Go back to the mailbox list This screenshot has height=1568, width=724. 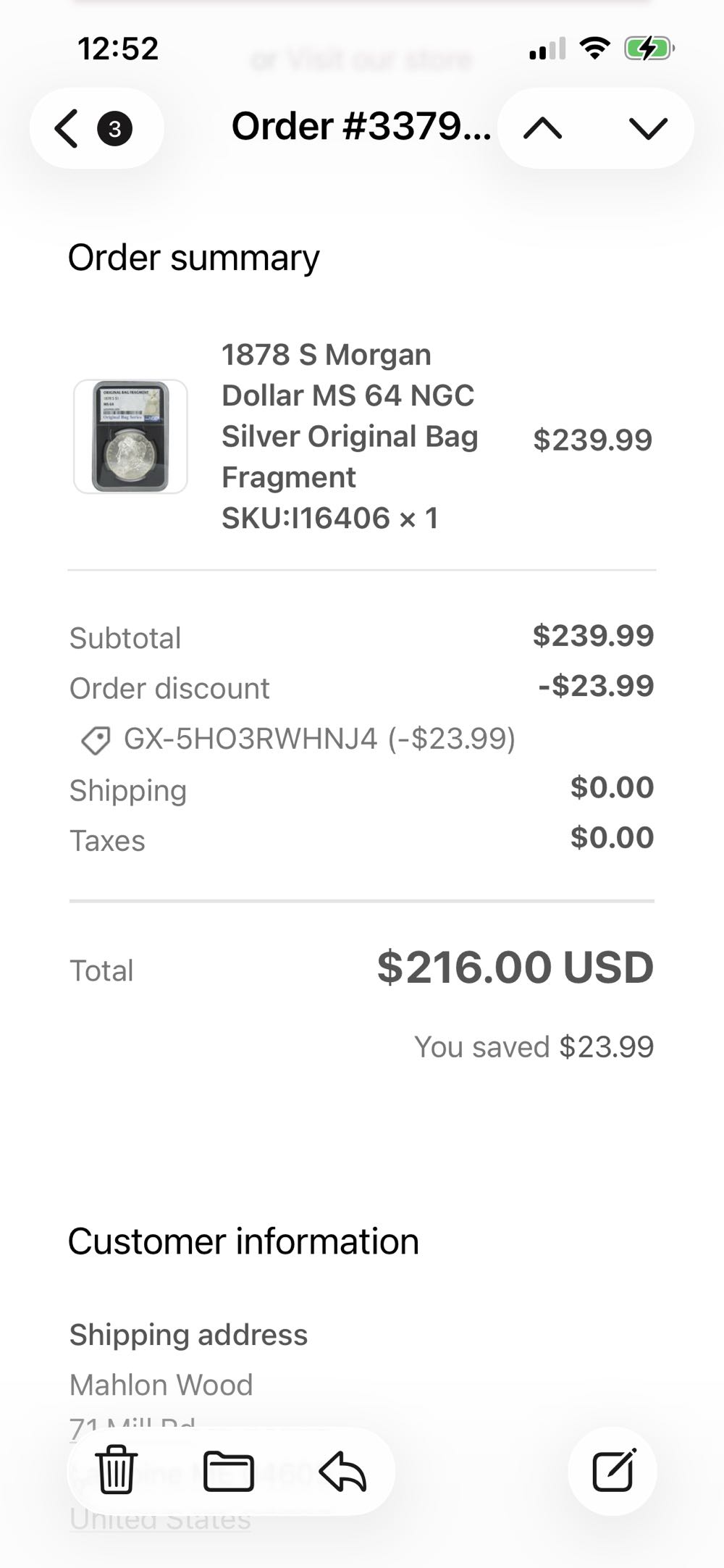67,129
